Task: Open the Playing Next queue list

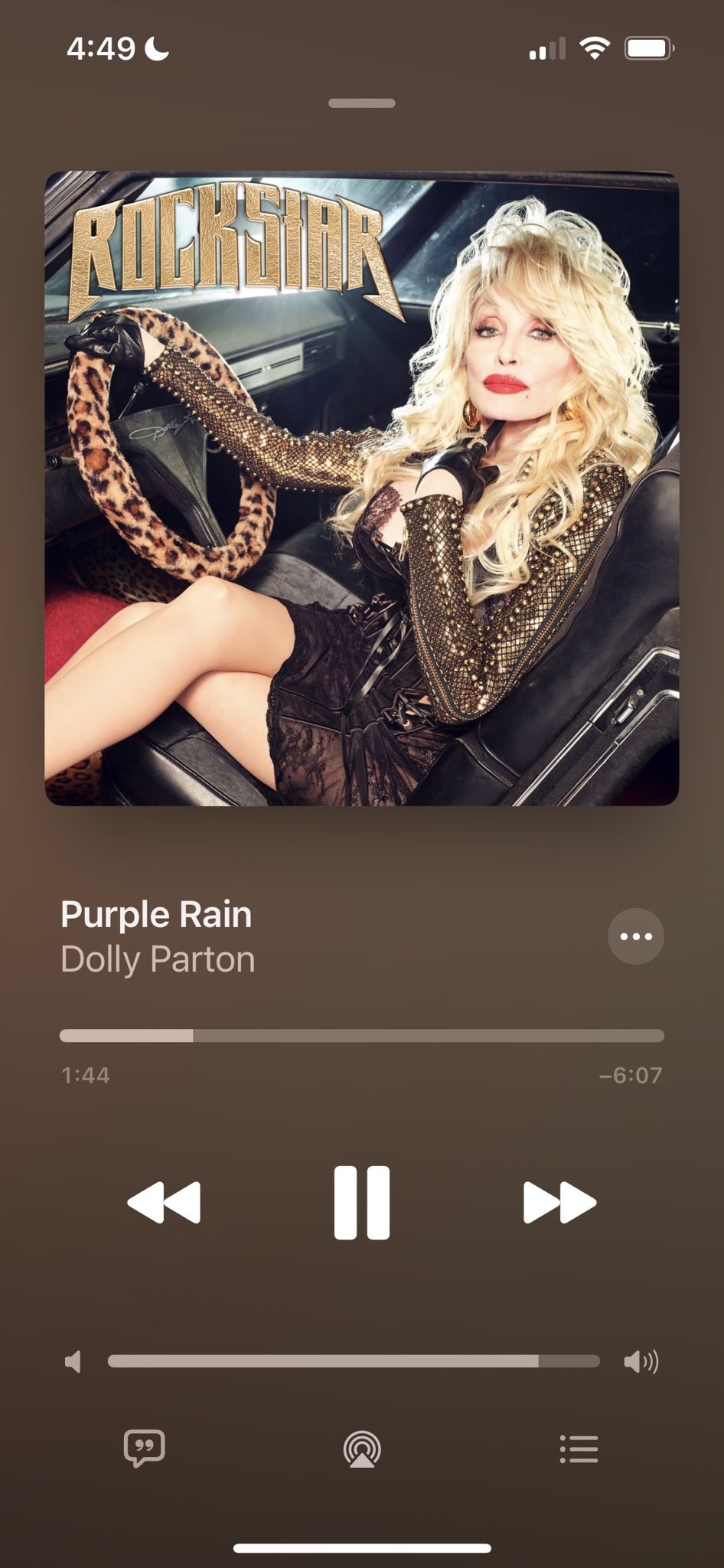Action: click(x=579, y=1449)
